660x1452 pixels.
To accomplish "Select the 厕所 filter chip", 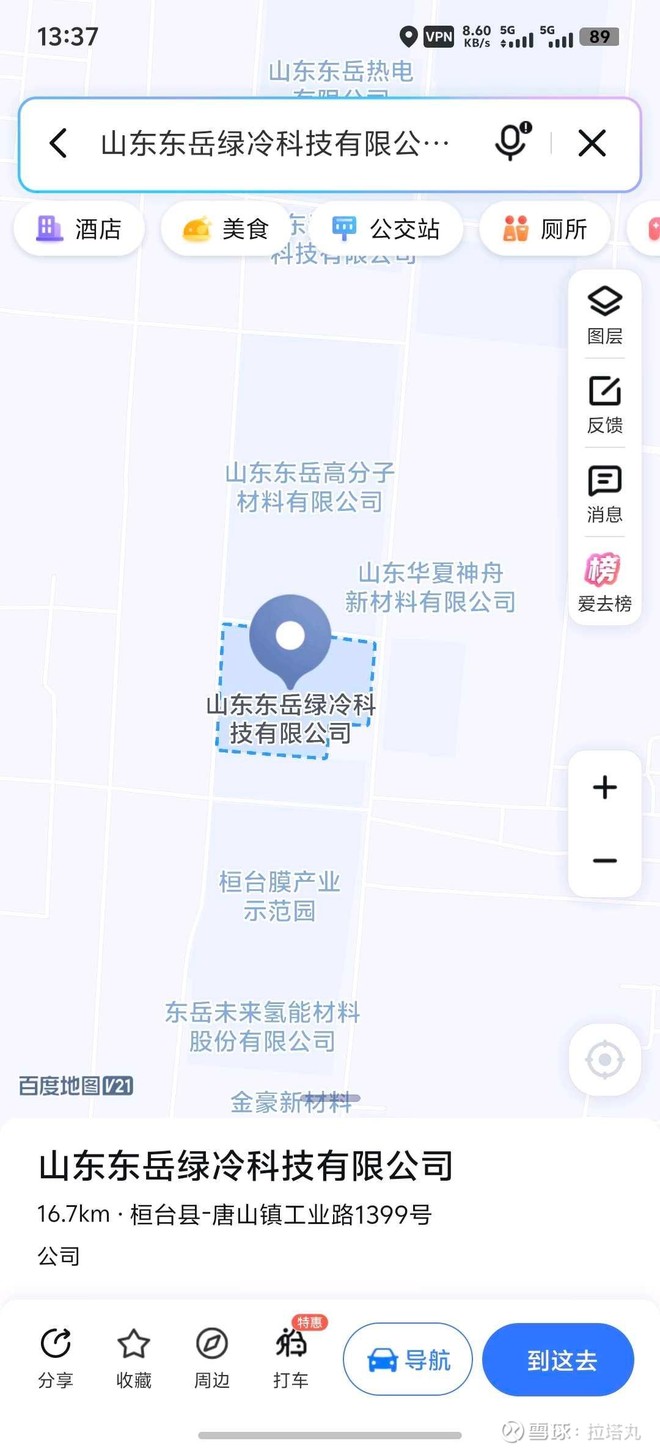I will pos(545,229).
